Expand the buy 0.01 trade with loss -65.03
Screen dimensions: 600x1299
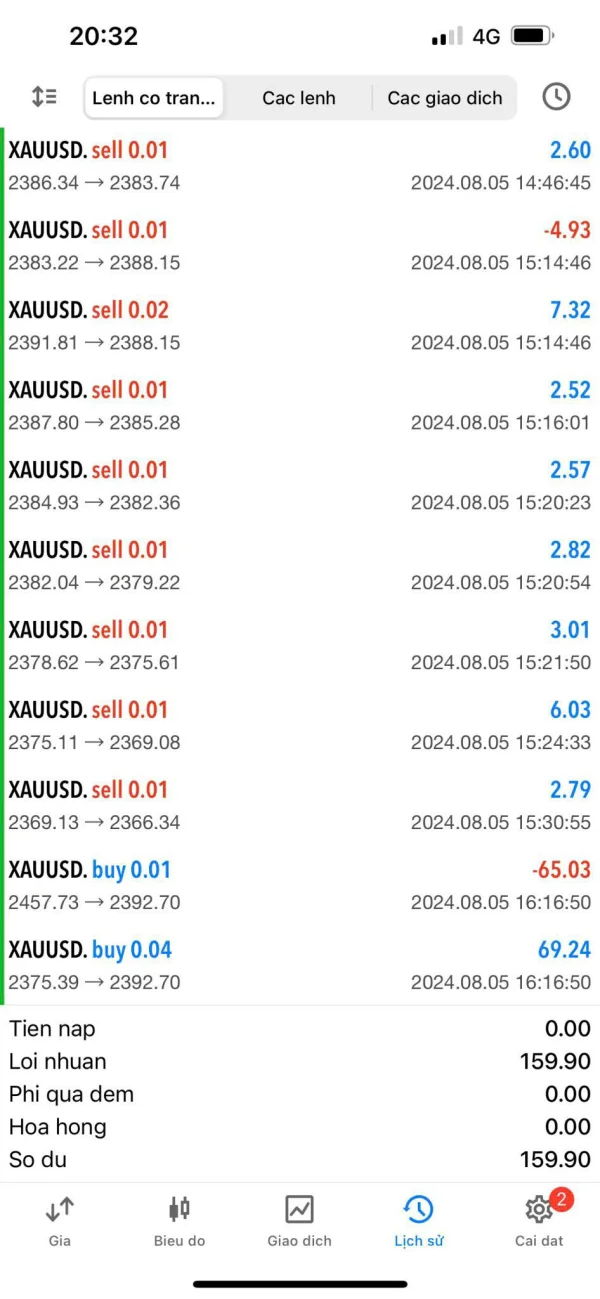[300, 885]
